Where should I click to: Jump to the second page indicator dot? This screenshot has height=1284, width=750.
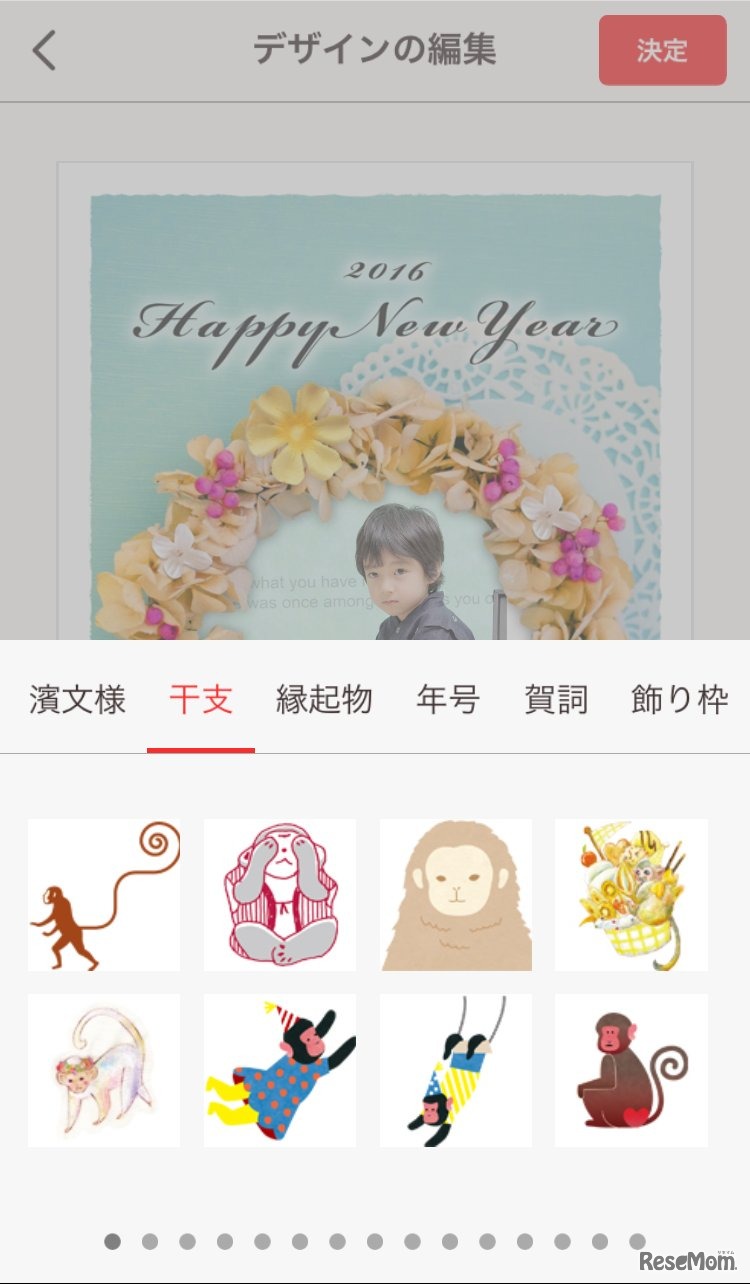pos(150,1241)
